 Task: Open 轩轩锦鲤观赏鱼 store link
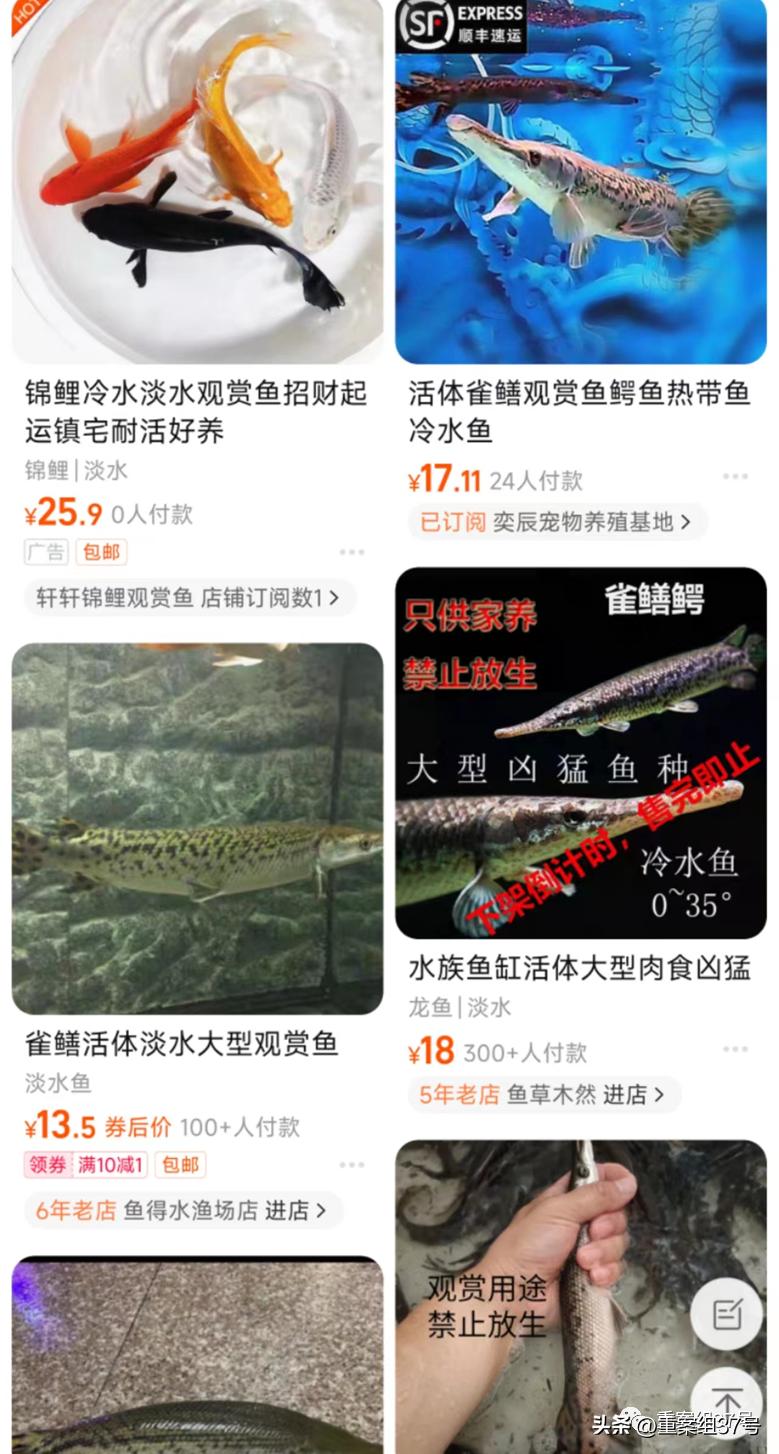(x=189, y=598)
